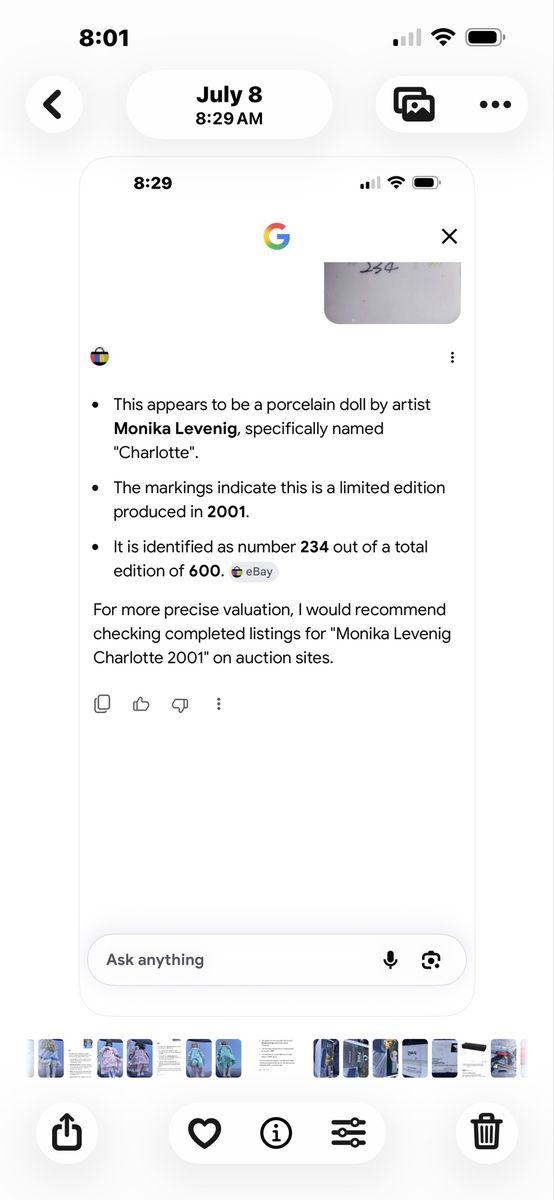Open the three-dot more options menu
This screenshot has width=554, height=1200.
(495, 104)
